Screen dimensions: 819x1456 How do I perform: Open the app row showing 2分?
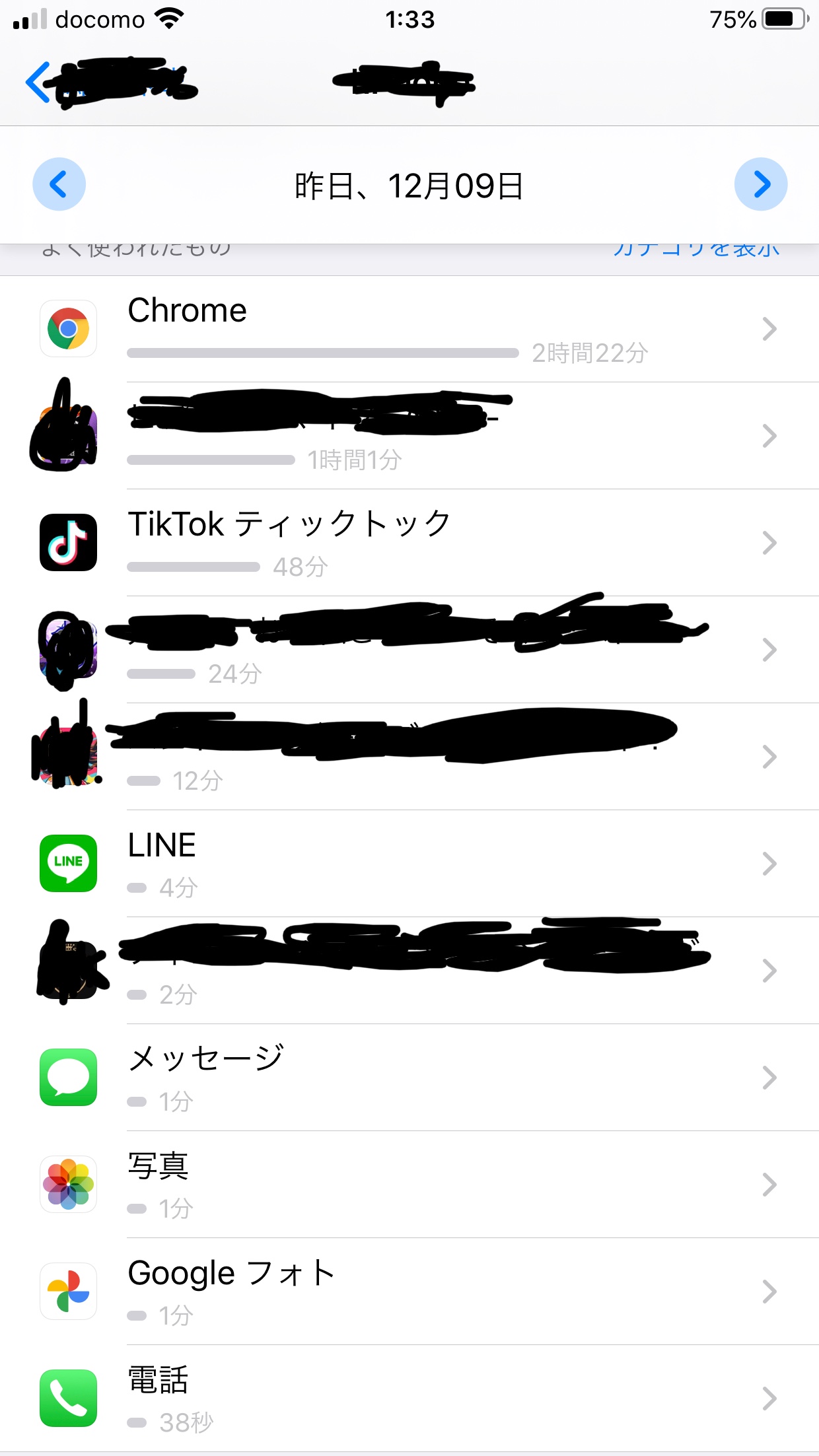pos(409,971)
